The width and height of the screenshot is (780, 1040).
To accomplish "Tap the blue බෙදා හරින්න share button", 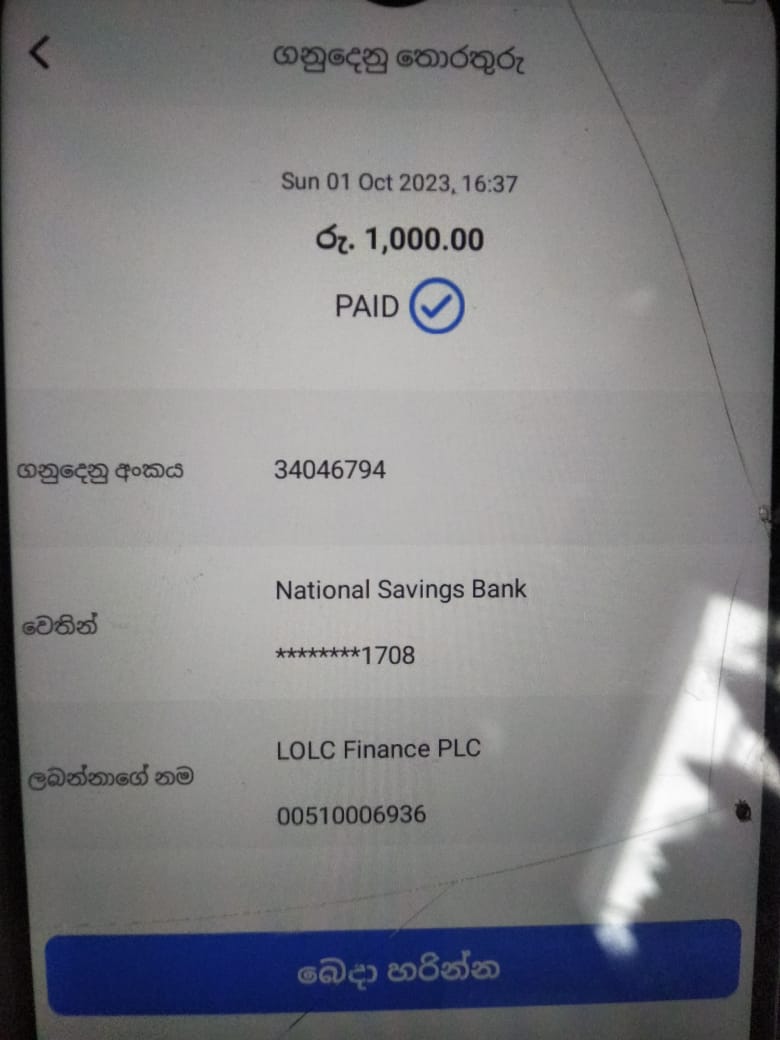I will pos(395,969).
